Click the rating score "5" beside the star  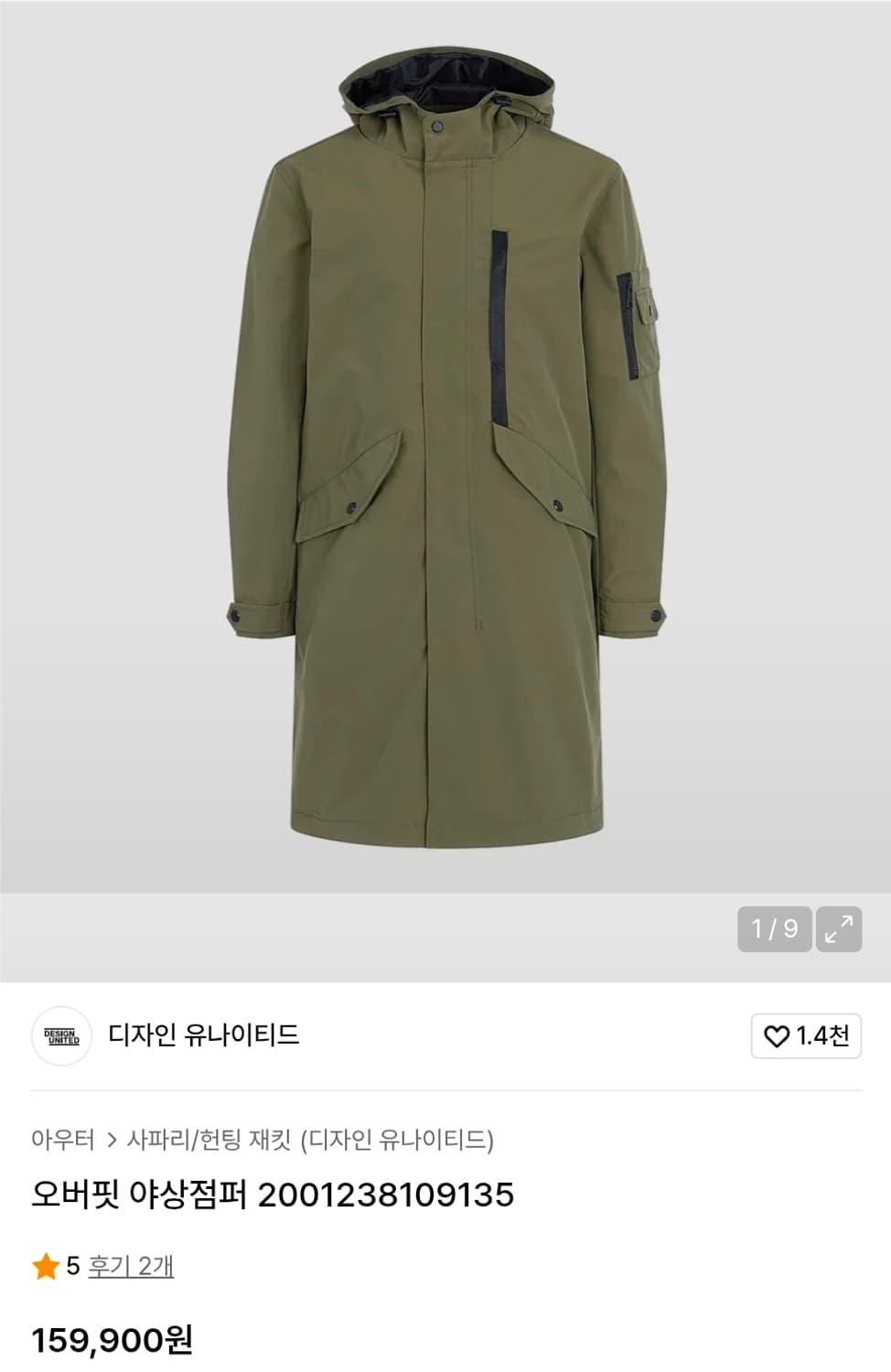[70, 1268]
